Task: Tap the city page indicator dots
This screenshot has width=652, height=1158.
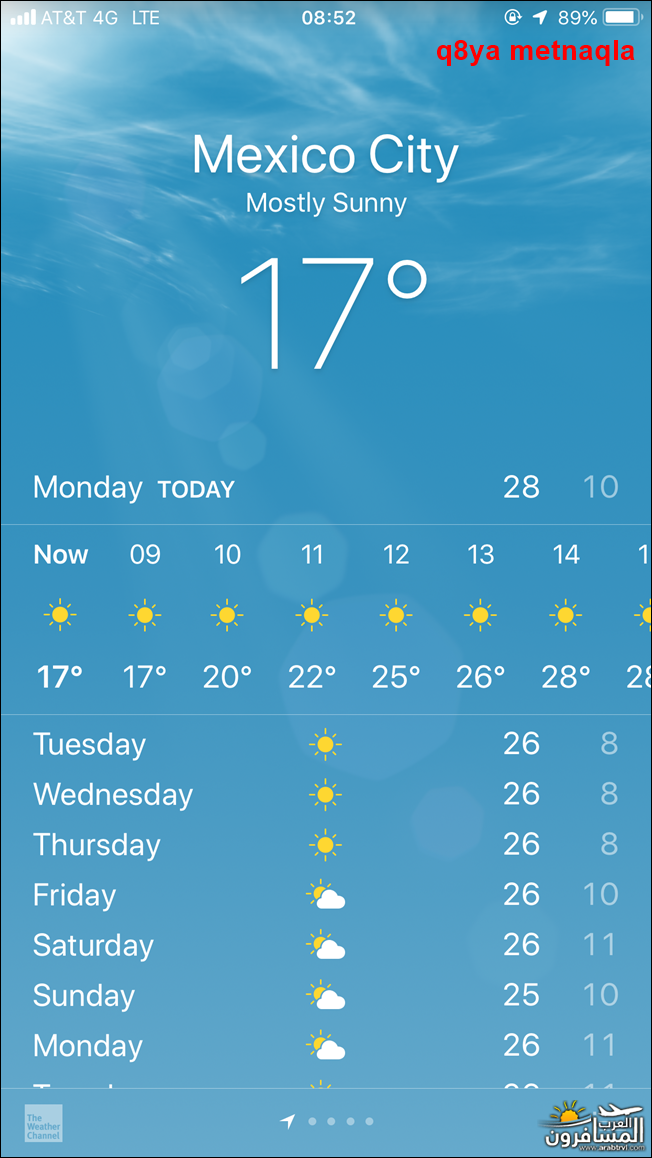Action: coord(329,1122)
